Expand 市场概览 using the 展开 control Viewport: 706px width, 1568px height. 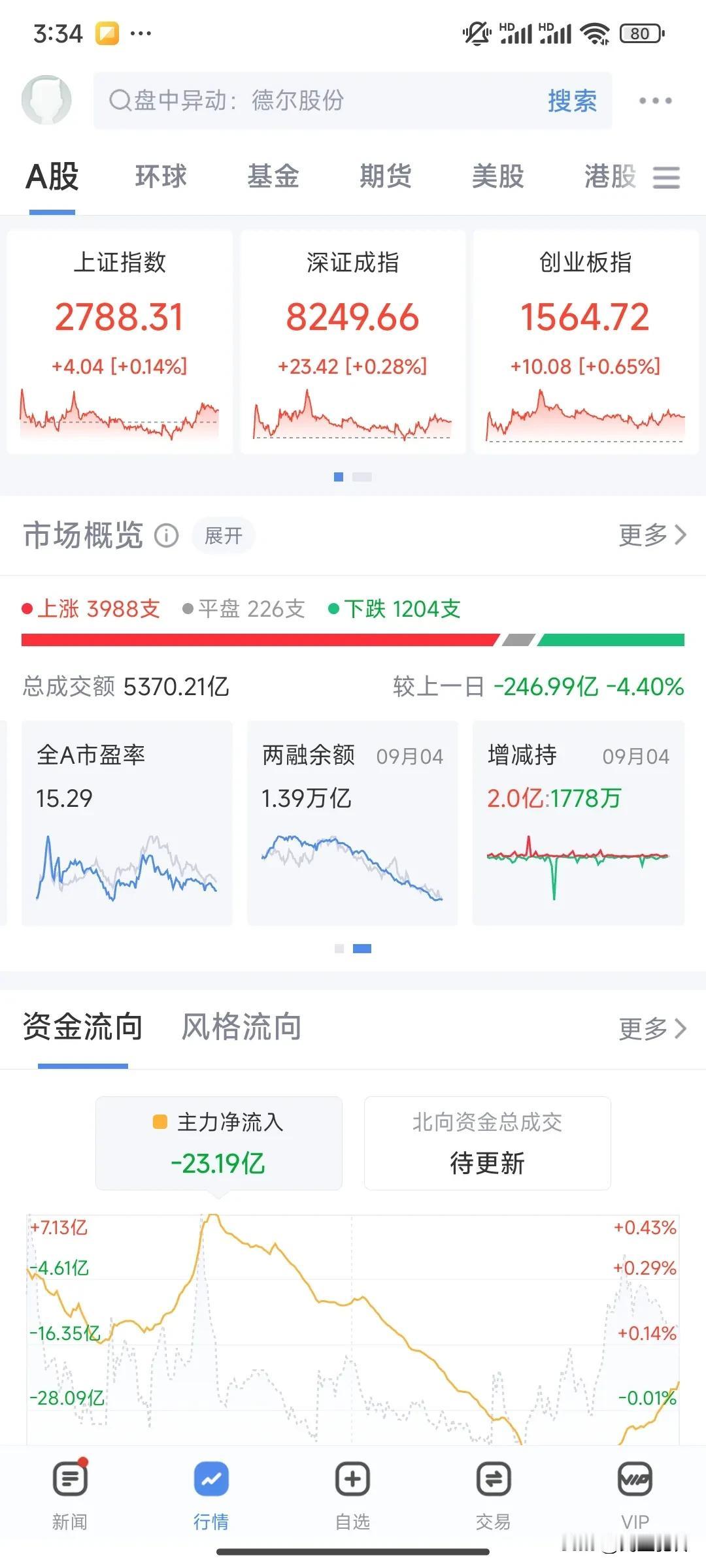click(222, 535)
